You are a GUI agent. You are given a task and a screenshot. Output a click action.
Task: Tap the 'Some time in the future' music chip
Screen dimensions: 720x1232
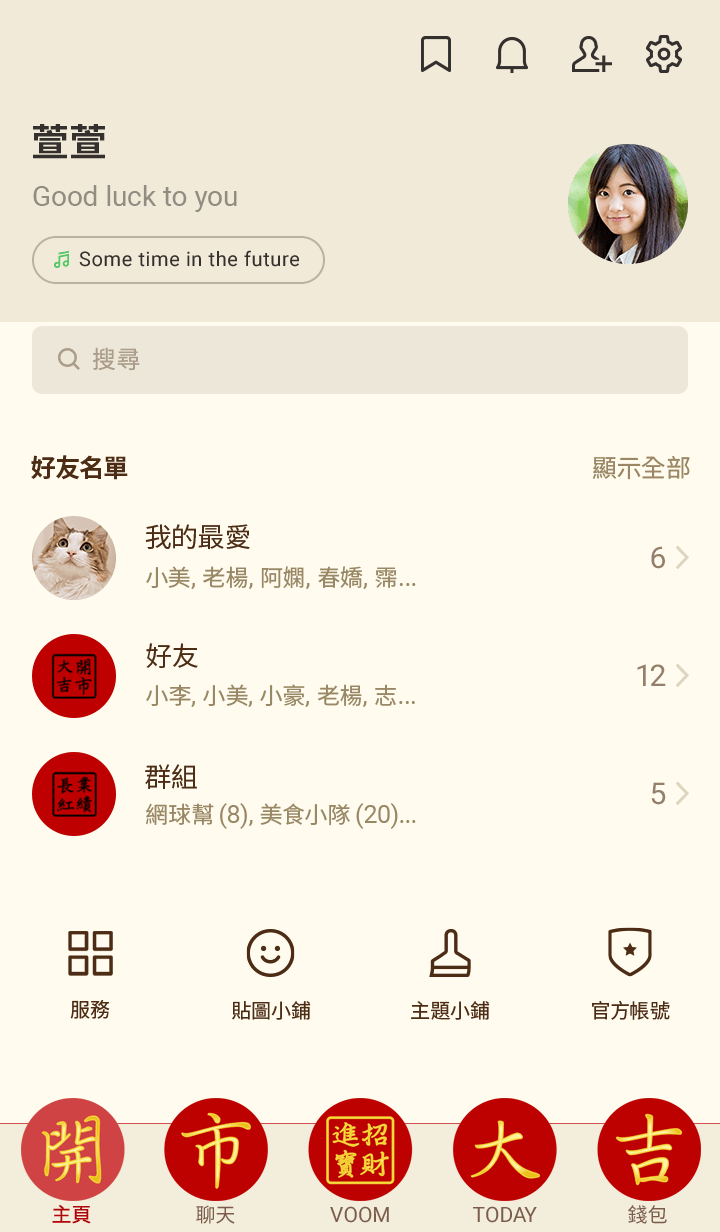(x=179, y=260)
